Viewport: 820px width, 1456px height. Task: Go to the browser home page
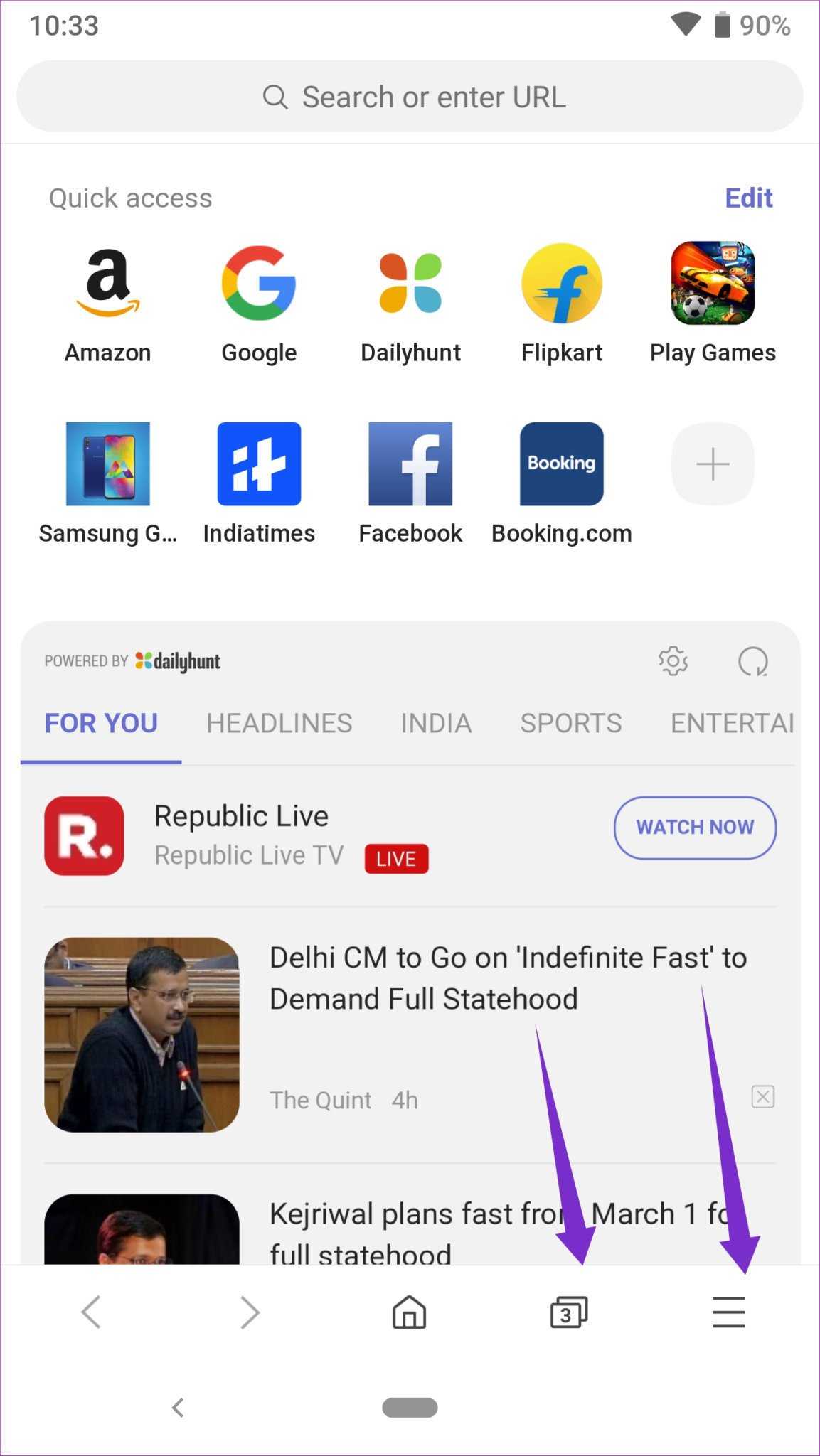coord(409,1312)
